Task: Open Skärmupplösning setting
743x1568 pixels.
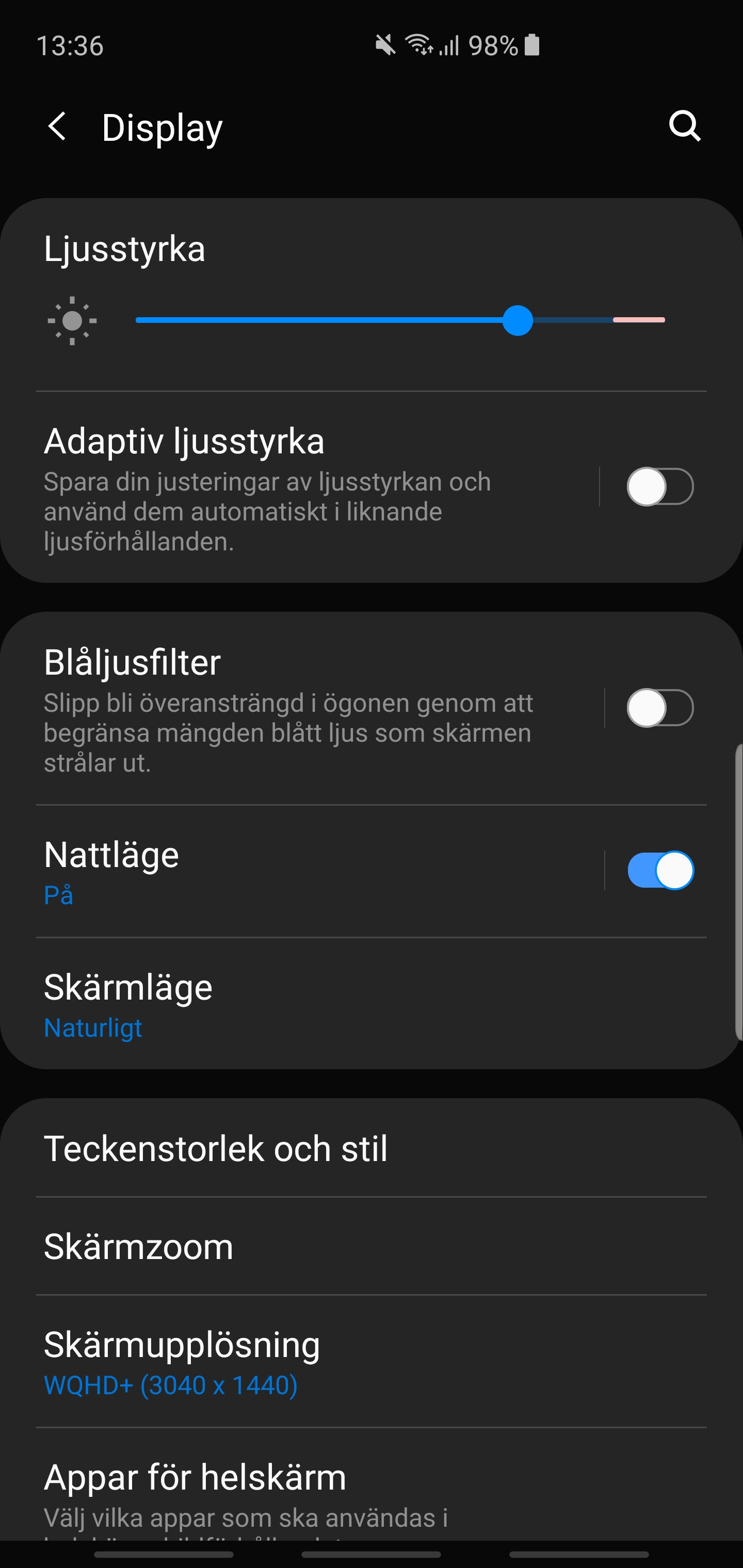Action: (372, 1362)
